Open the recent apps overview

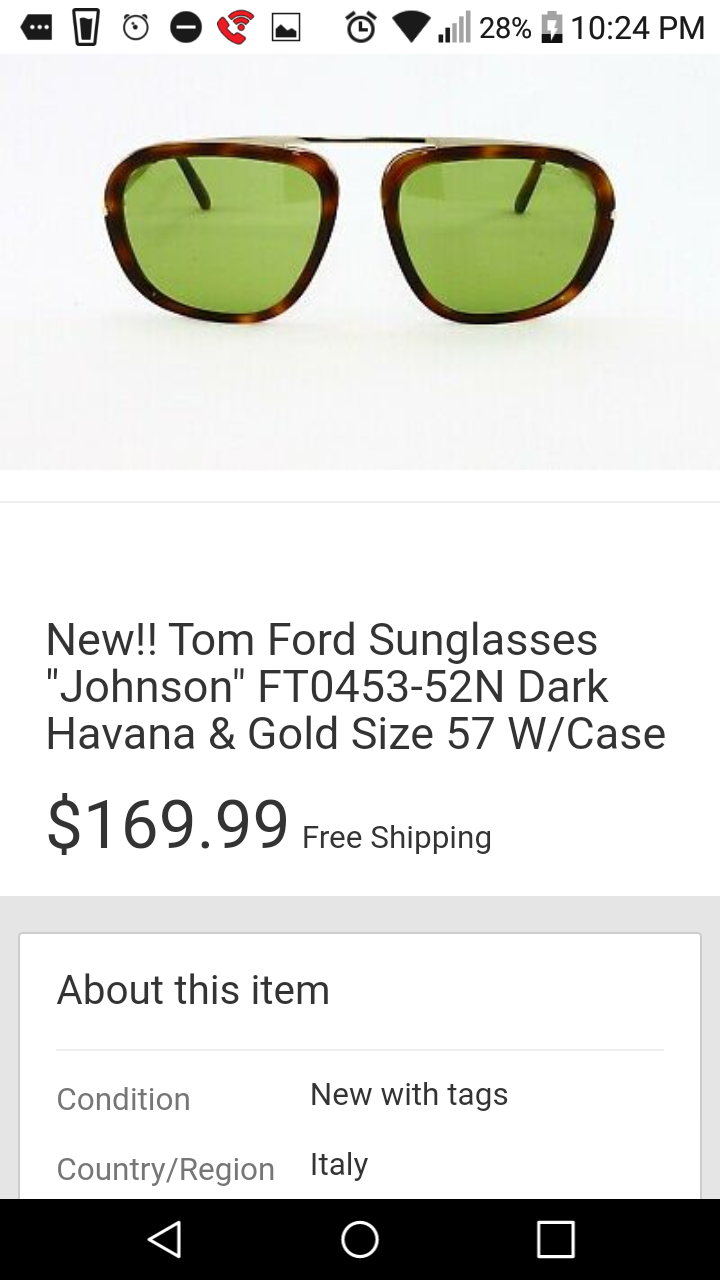pyautogui.click(x=556, y=1239)
